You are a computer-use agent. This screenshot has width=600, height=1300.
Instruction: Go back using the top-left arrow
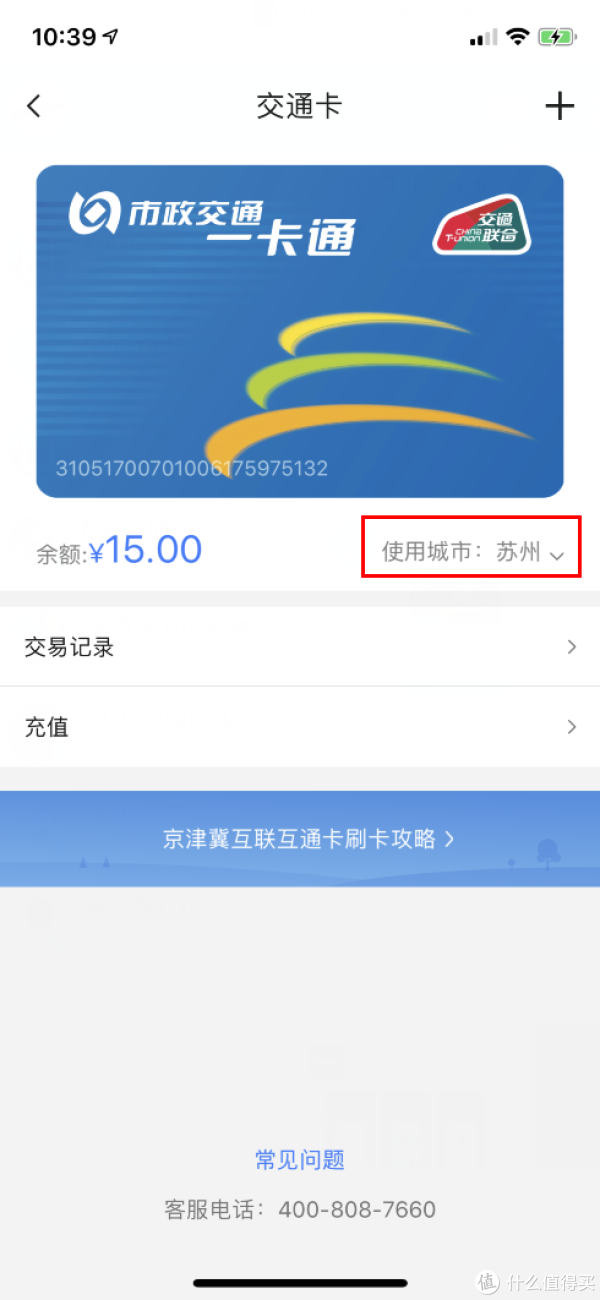point(34,106)
